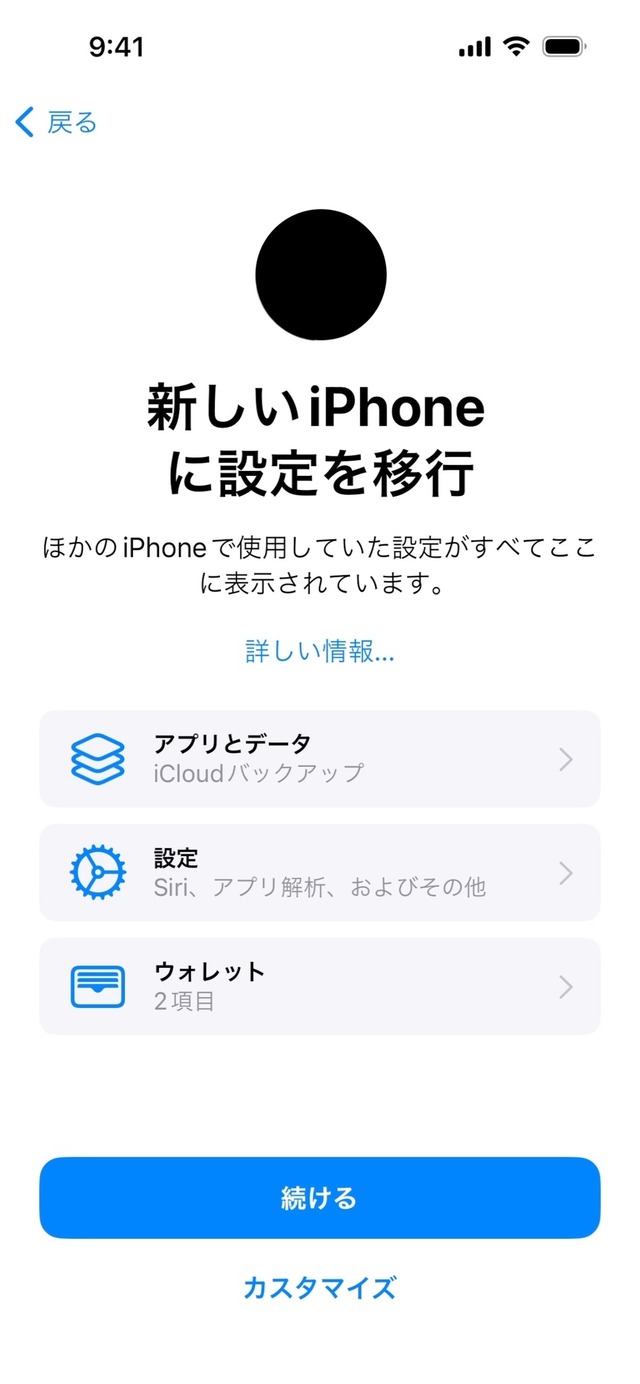
Task: Tap the 続ける button
Action: point(320,1198)
